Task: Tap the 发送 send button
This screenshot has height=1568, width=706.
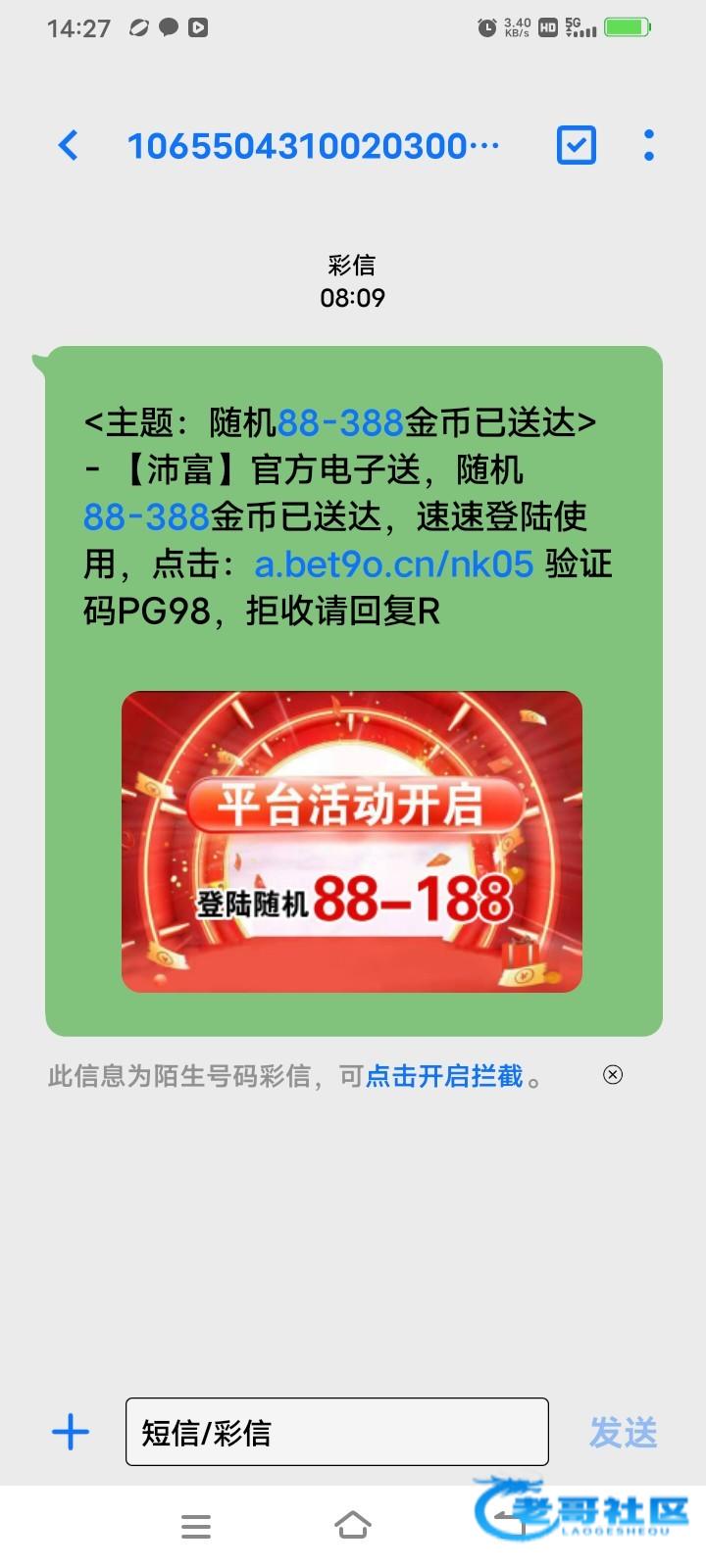Action: coord(624,1433)
